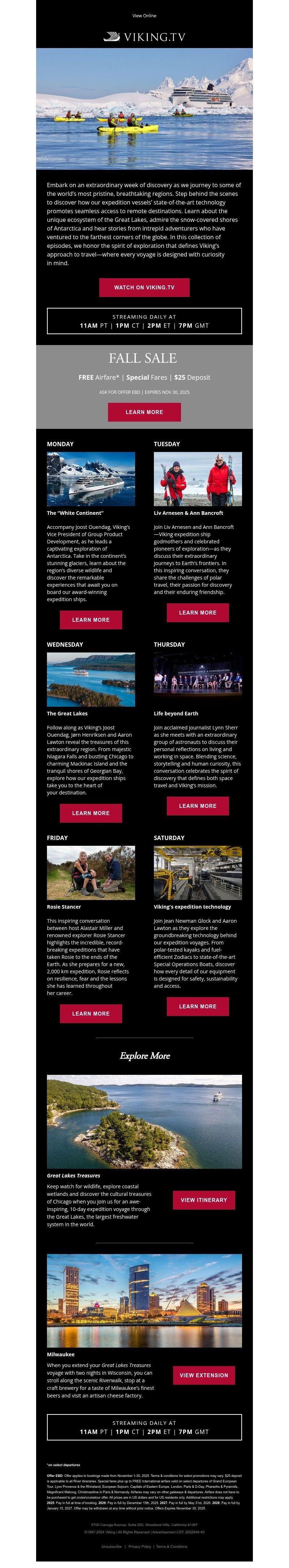This screenshot has height=1568, width=289.
Task: Tap Learn More under Fall Sale
Action: (x=144, y=412)
